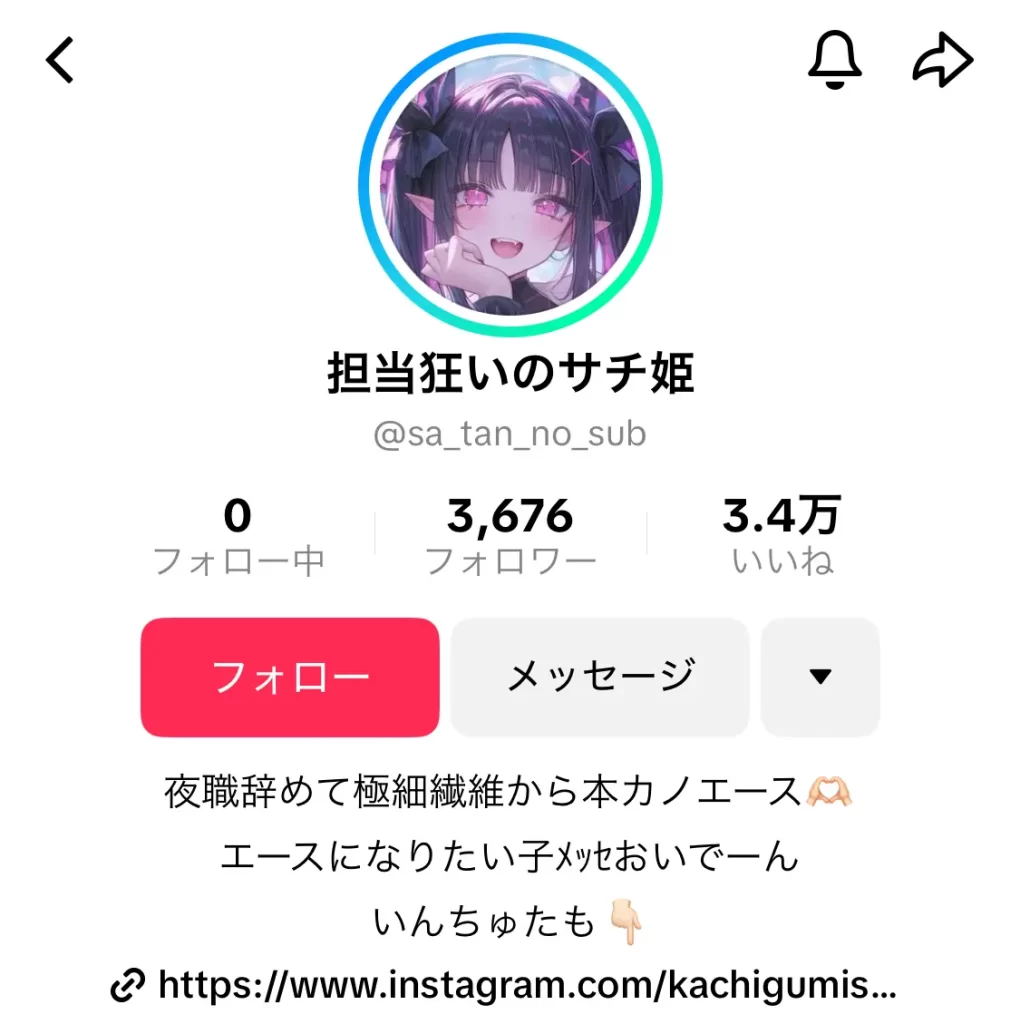Click the display name 担当狂いのサチ姫

point(510,375)
